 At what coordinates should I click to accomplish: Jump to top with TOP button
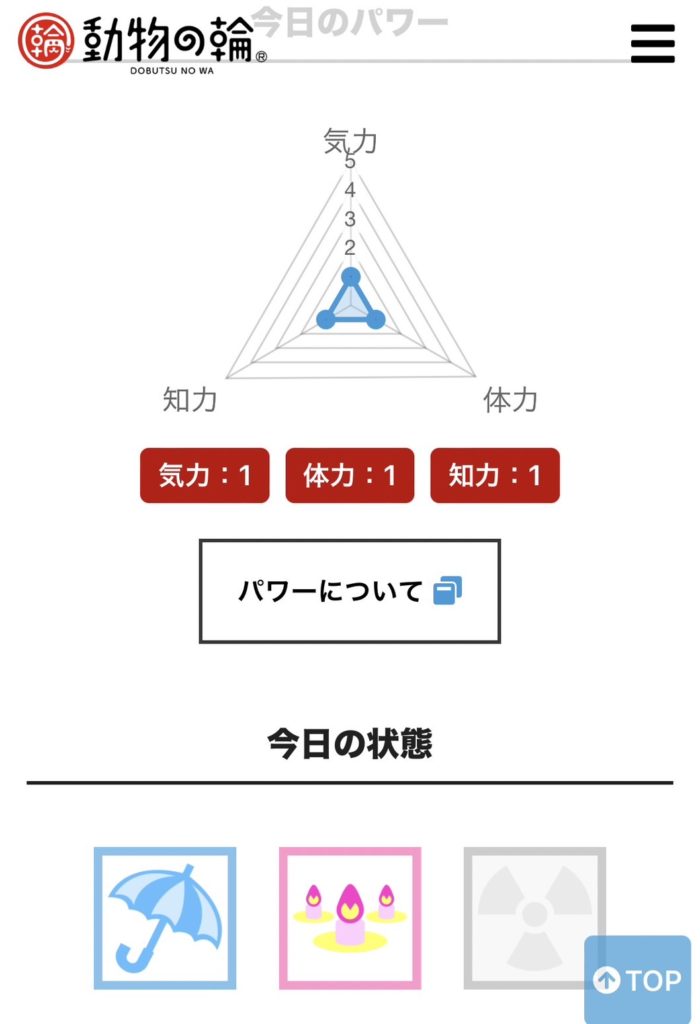coord(637,979)
